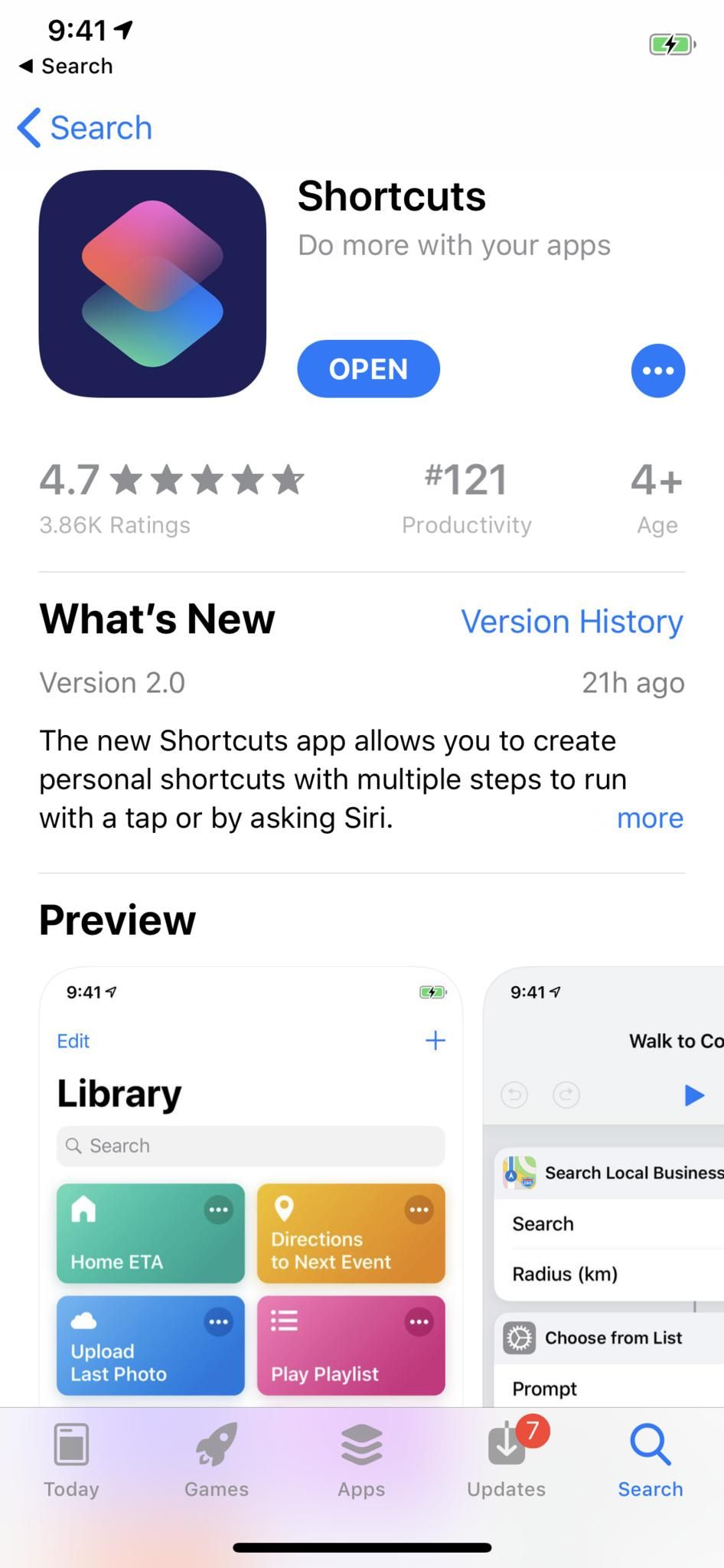The width and height of the screenshot is (724, 1568).
Task: Open Version History
Action: (x=572, y=621)
